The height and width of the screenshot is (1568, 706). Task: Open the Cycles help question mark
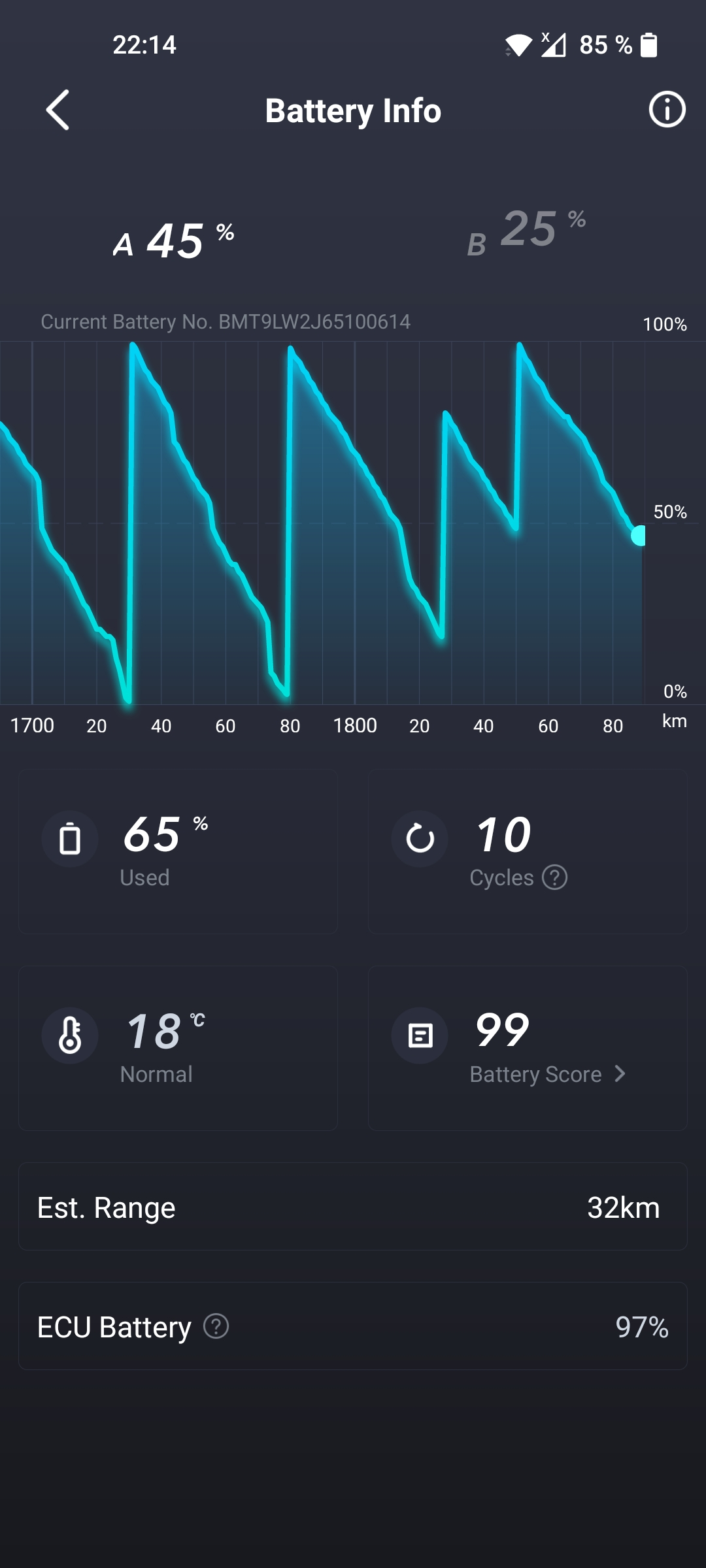[x=554, y=877]
